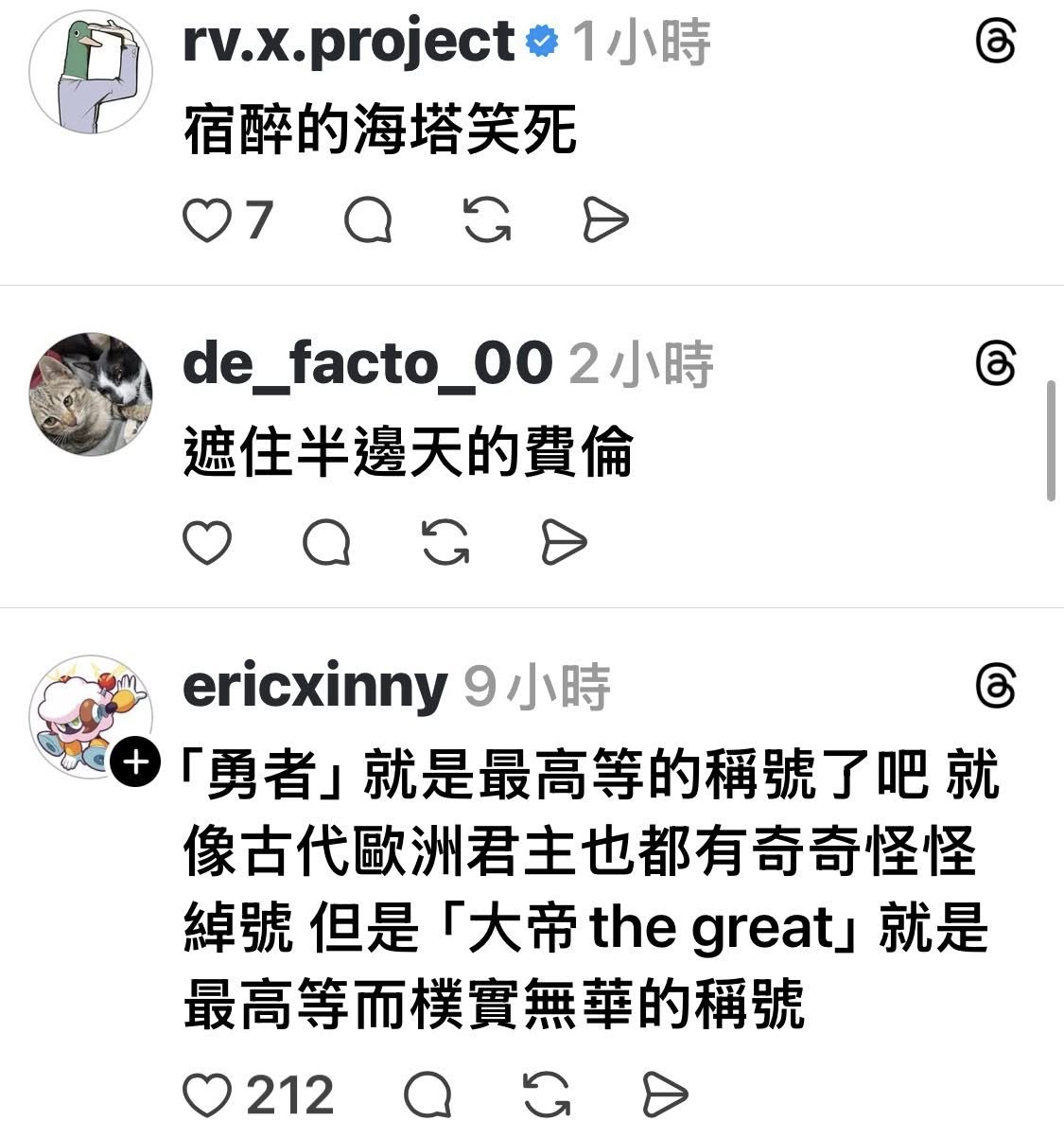Open de_facto_00's profile
Image resolution: width=1064 pixels, height=1138 pixels.
pos(367,364)
